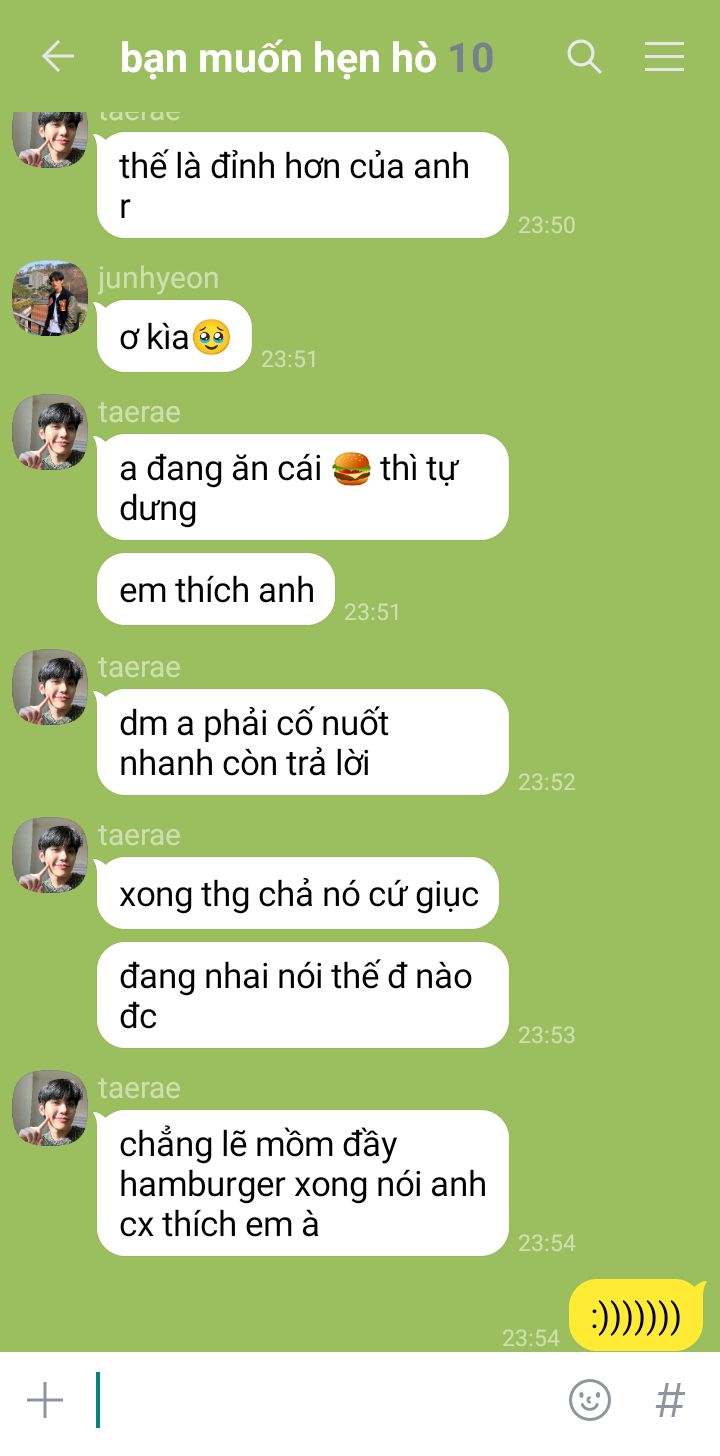Open the plus attachment menu
The image size is (720, 1456).
click(45, 1400)
